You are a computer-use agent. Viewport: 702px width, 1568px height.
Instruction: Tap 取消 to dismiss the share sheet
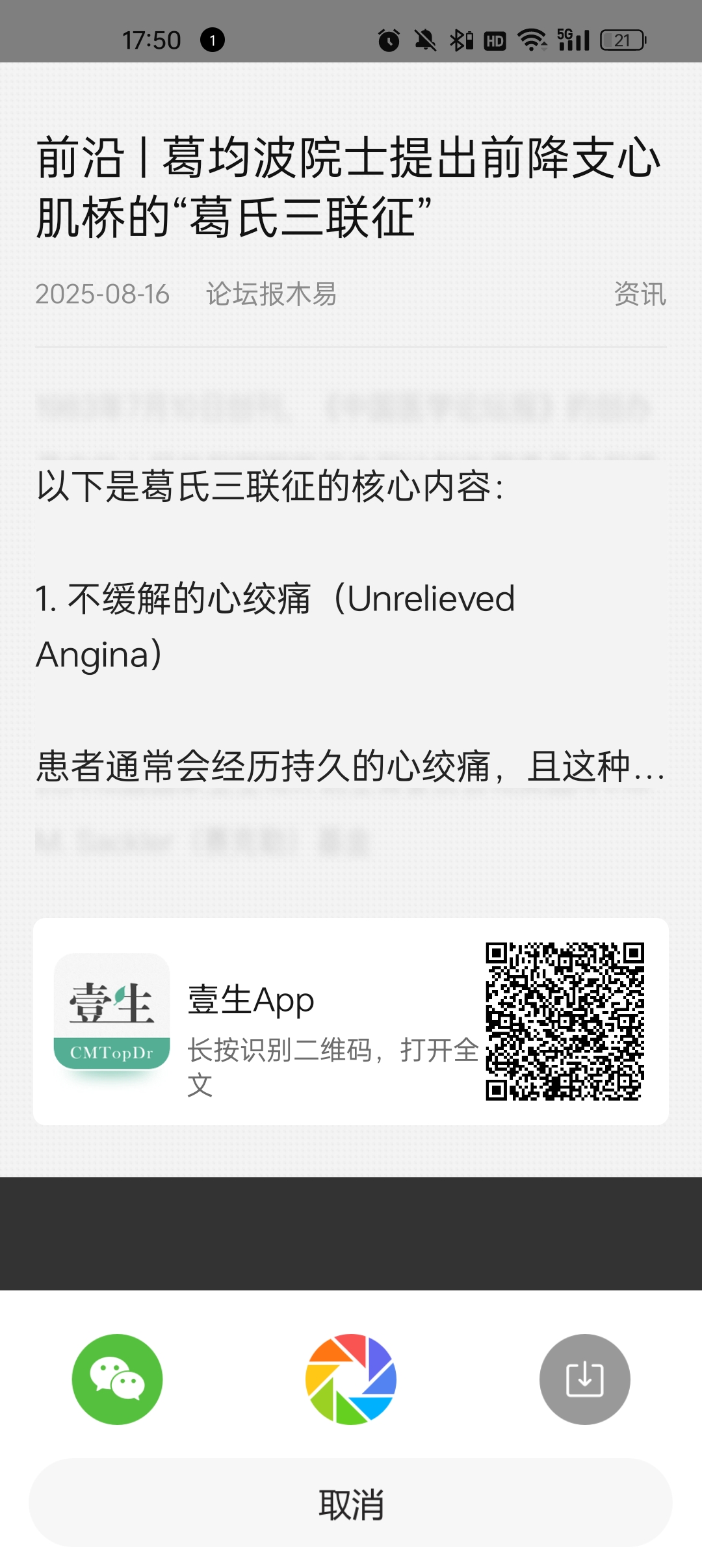click(x=351, y=1504)
